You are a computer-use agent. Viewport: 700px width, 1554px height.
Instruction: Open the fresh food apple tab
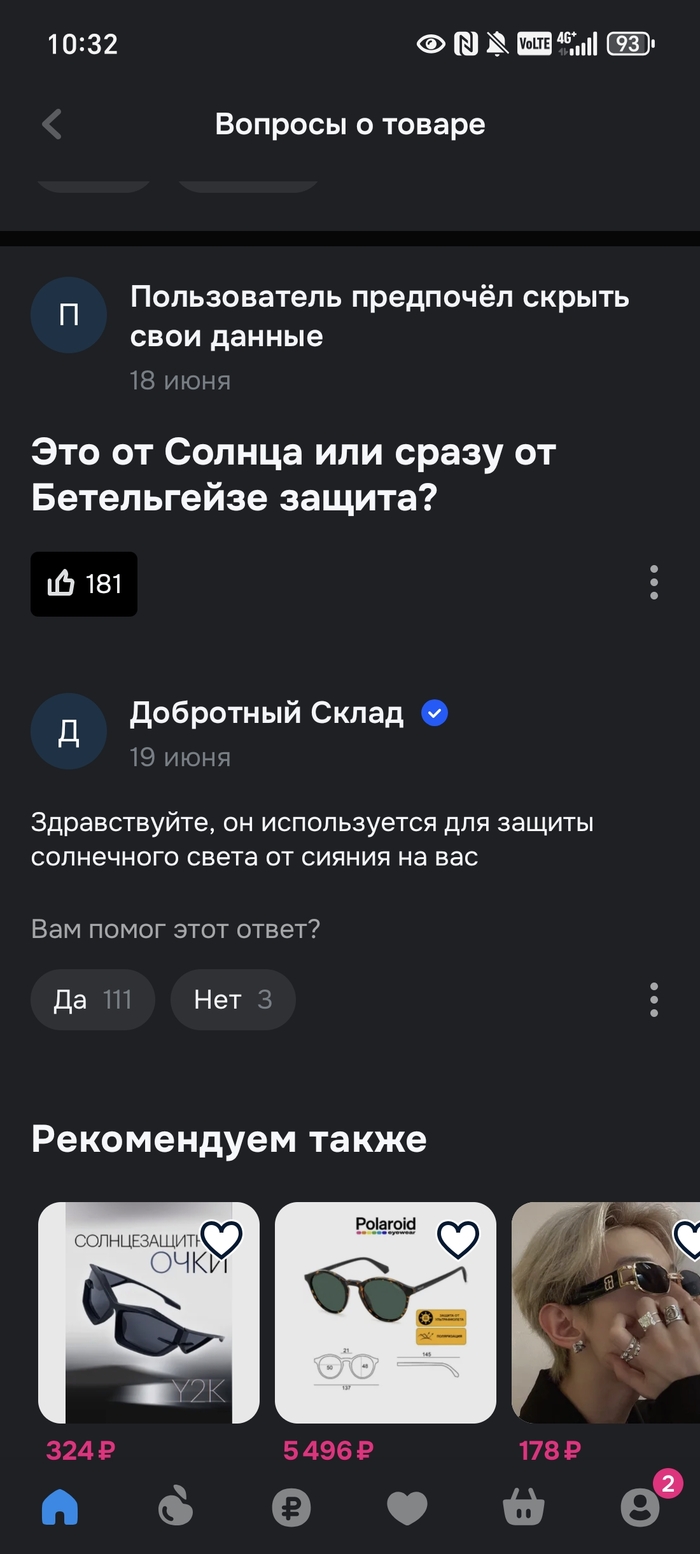(x=176, y=1507)
